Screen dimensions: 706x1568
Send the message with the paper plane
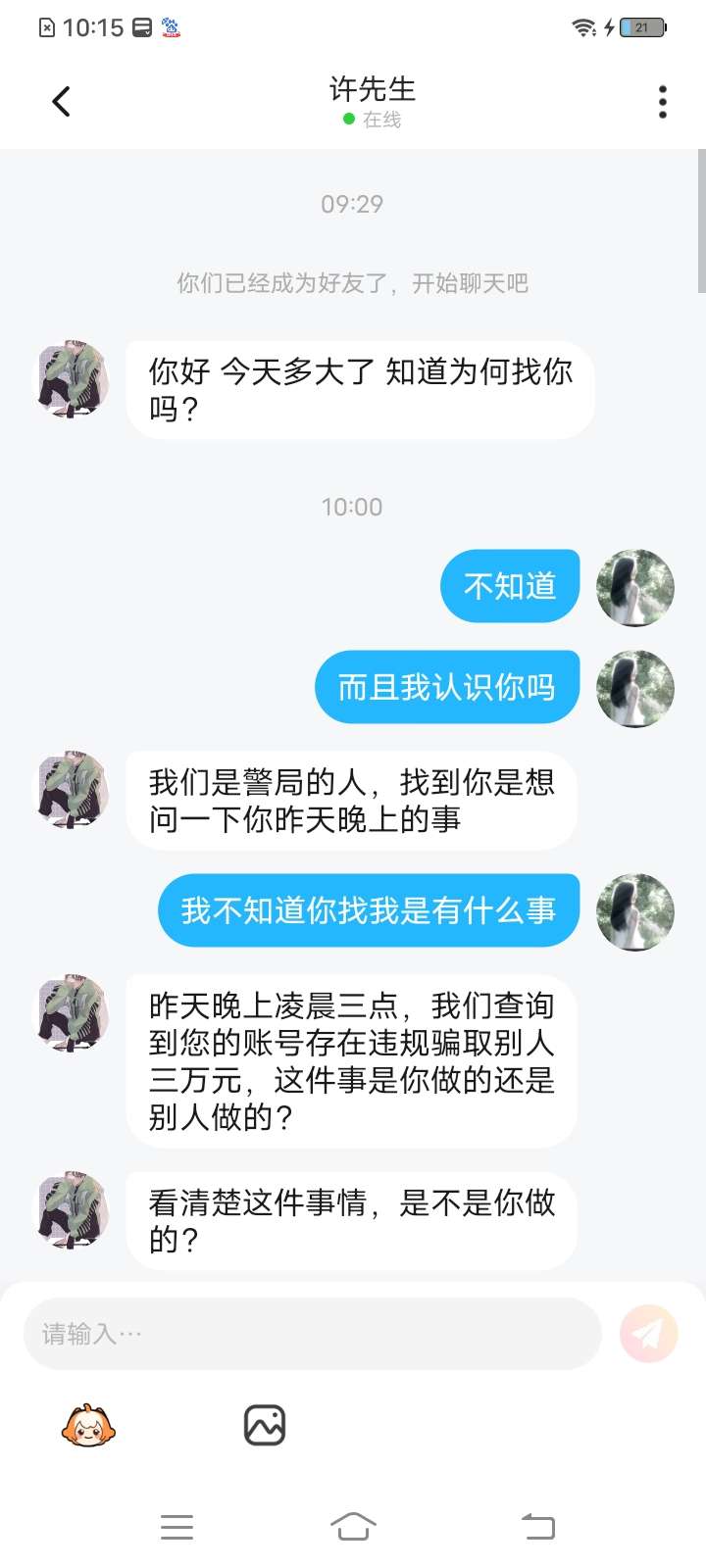pos(648,1334)
